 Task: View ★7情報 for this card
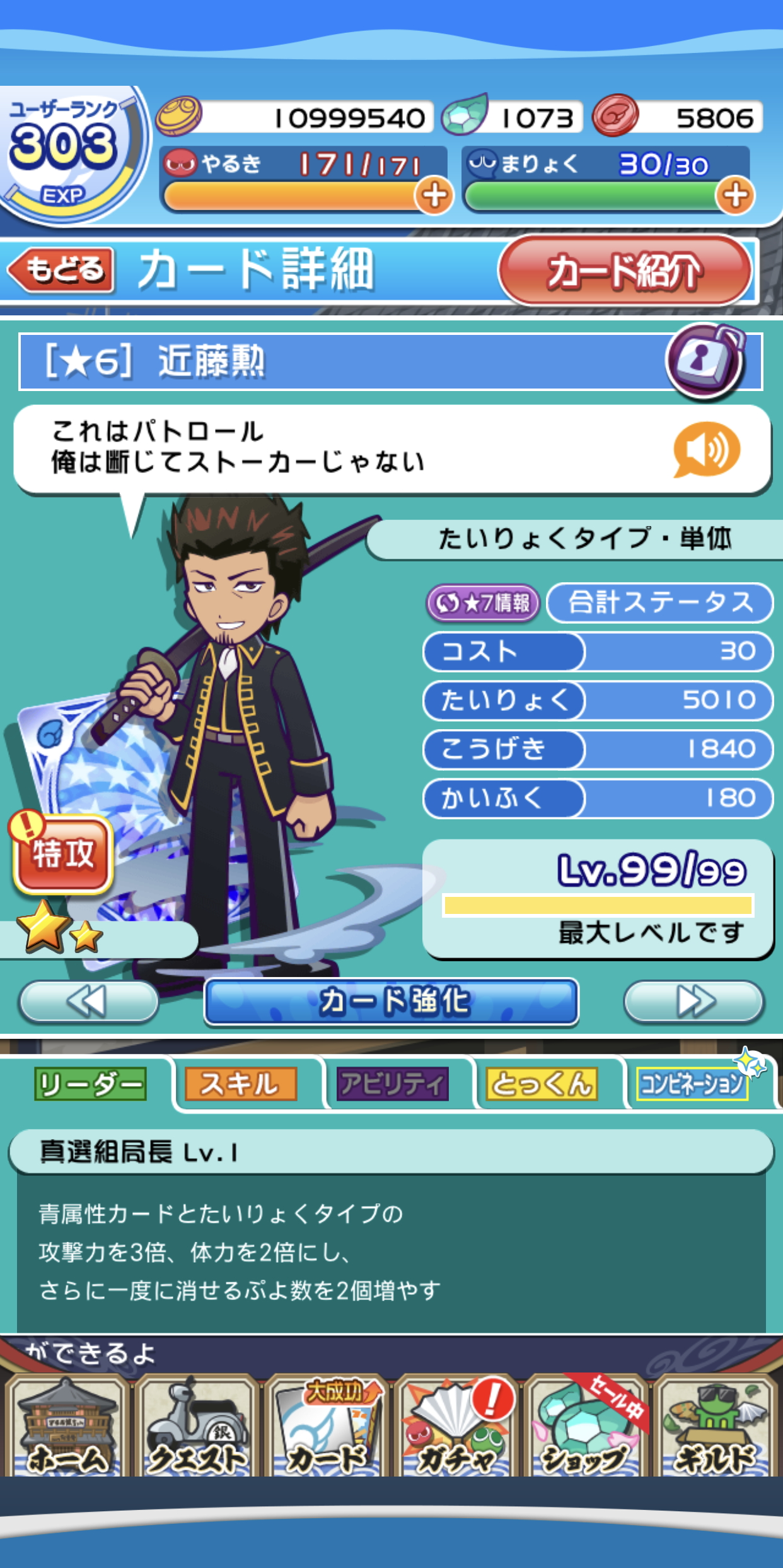click(x=483, y=603)
